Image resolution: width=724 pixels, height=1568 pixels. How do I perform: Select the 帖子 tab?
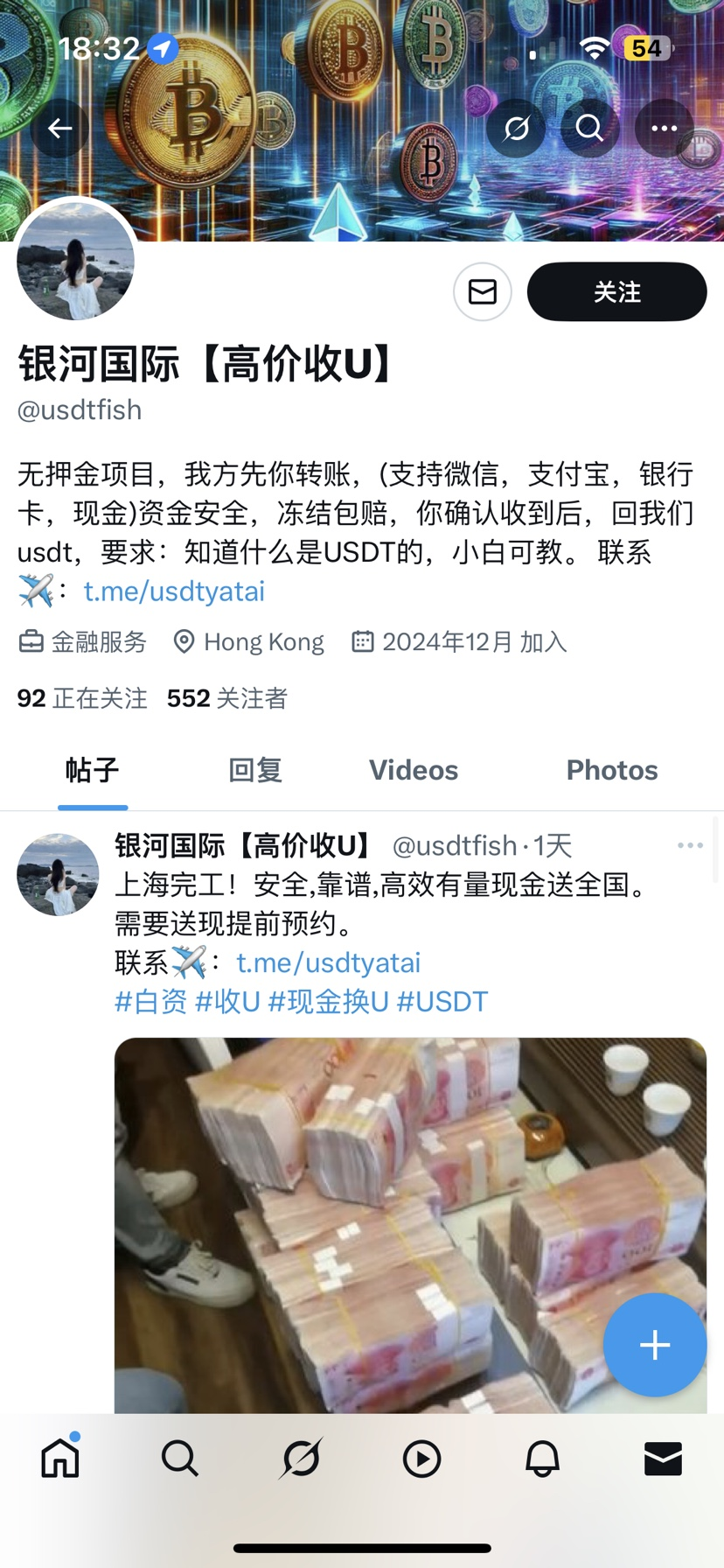pos(93,770)
